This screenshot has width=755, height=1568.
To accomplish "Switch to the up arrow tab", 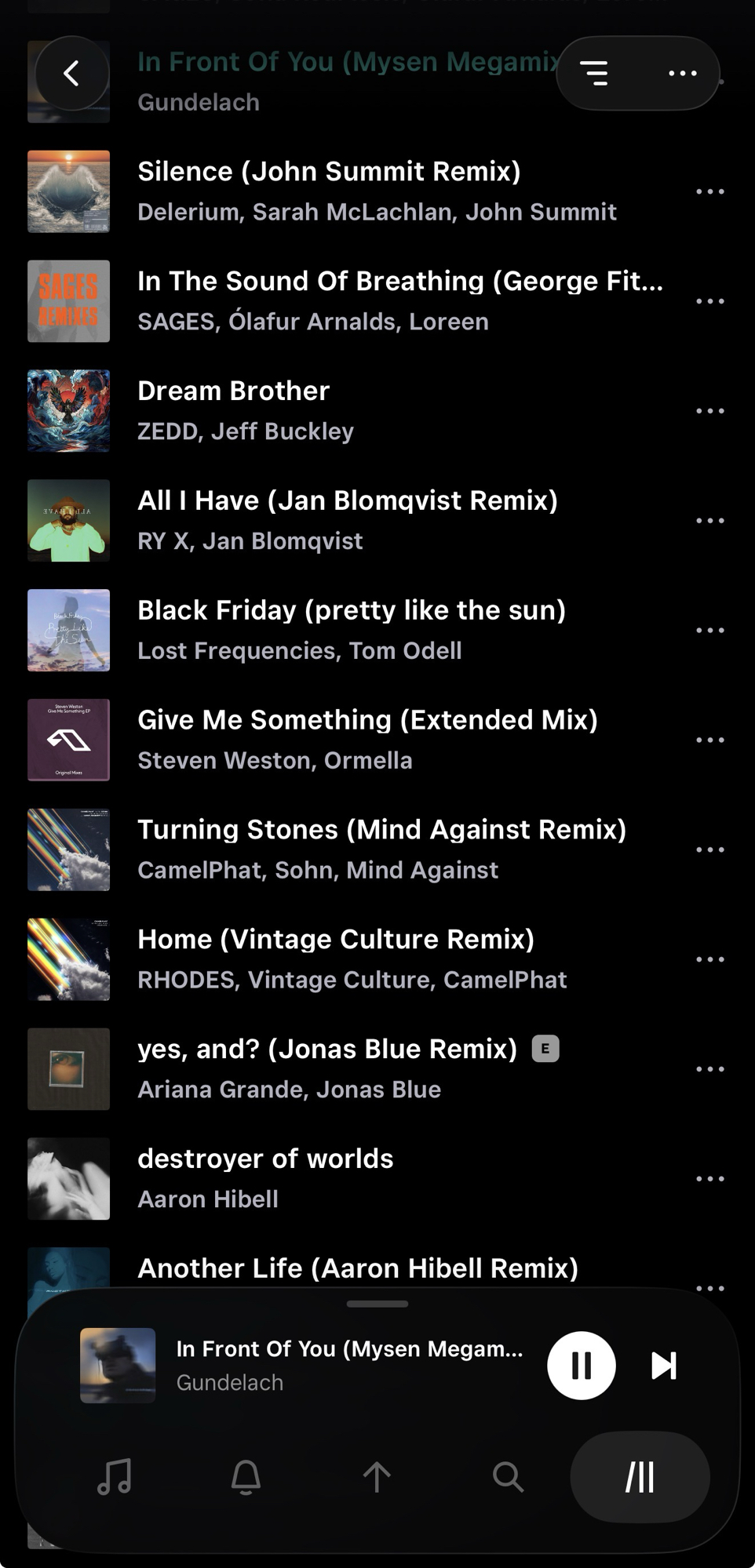I will tap(377, 1477).
